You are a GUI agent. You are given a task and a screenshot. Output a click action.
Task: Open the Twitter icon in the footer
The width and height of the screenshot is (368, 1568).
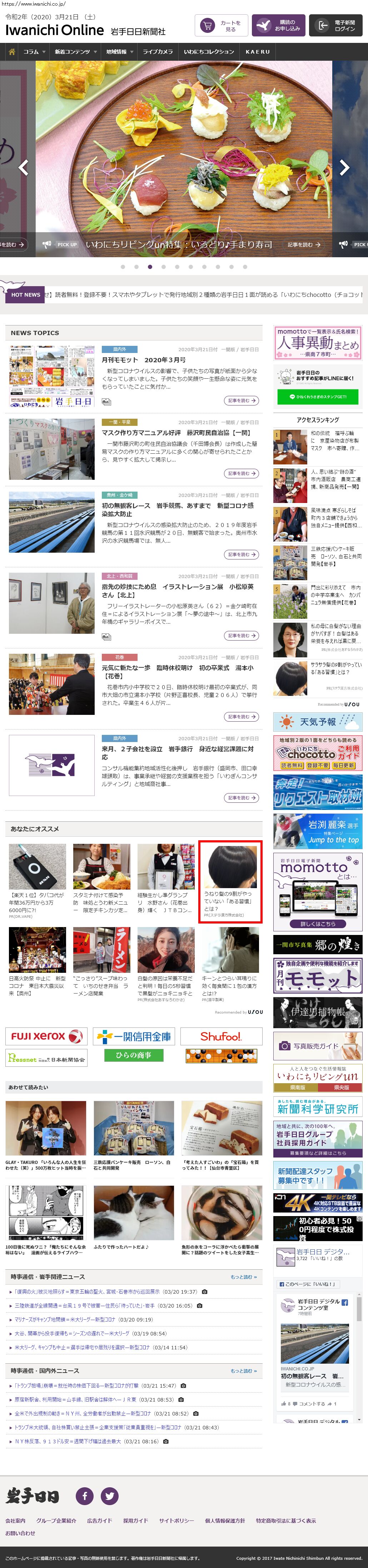[x=109, y=1495]
